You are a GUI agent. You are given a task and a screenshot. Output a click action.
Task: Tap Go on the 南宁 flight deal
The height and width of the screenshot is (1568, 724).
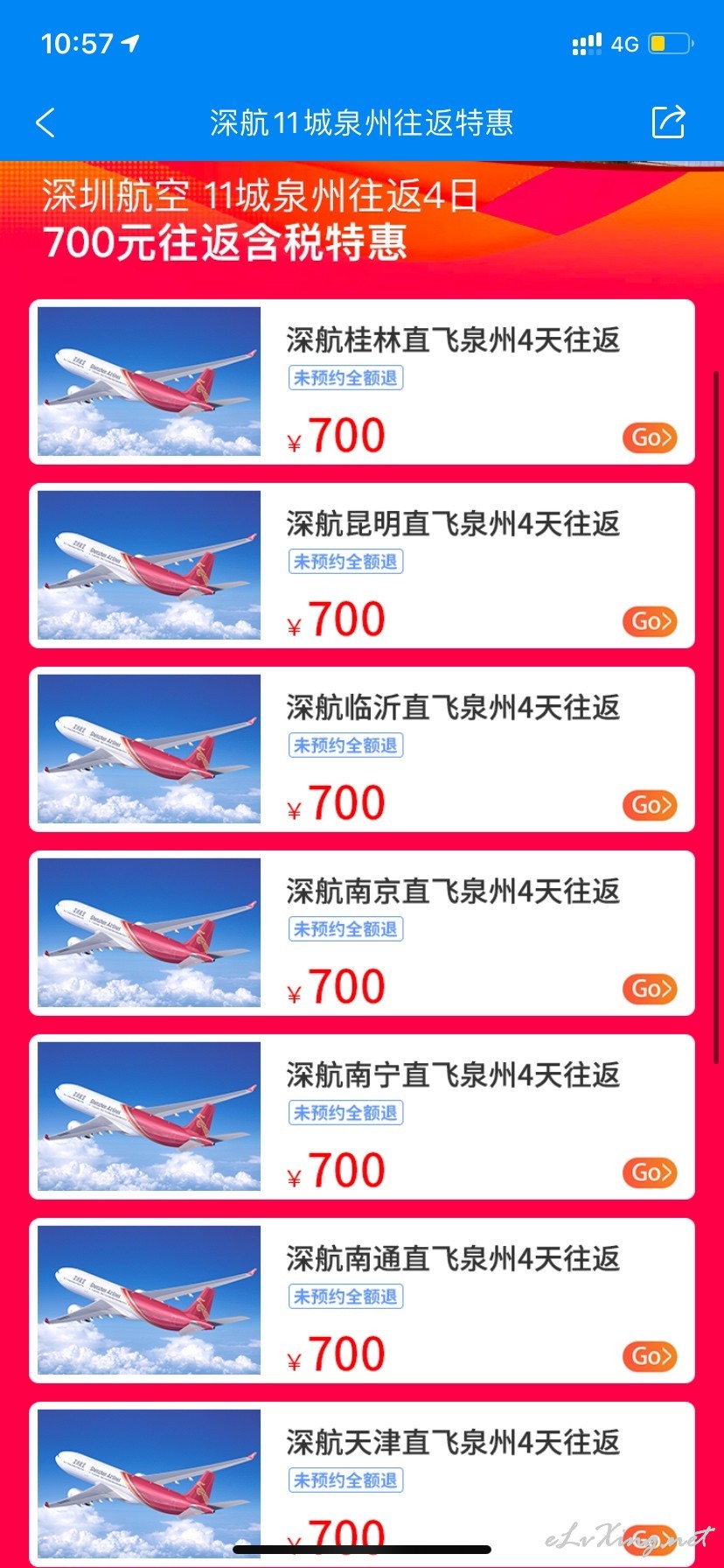tap(650, 1172)
